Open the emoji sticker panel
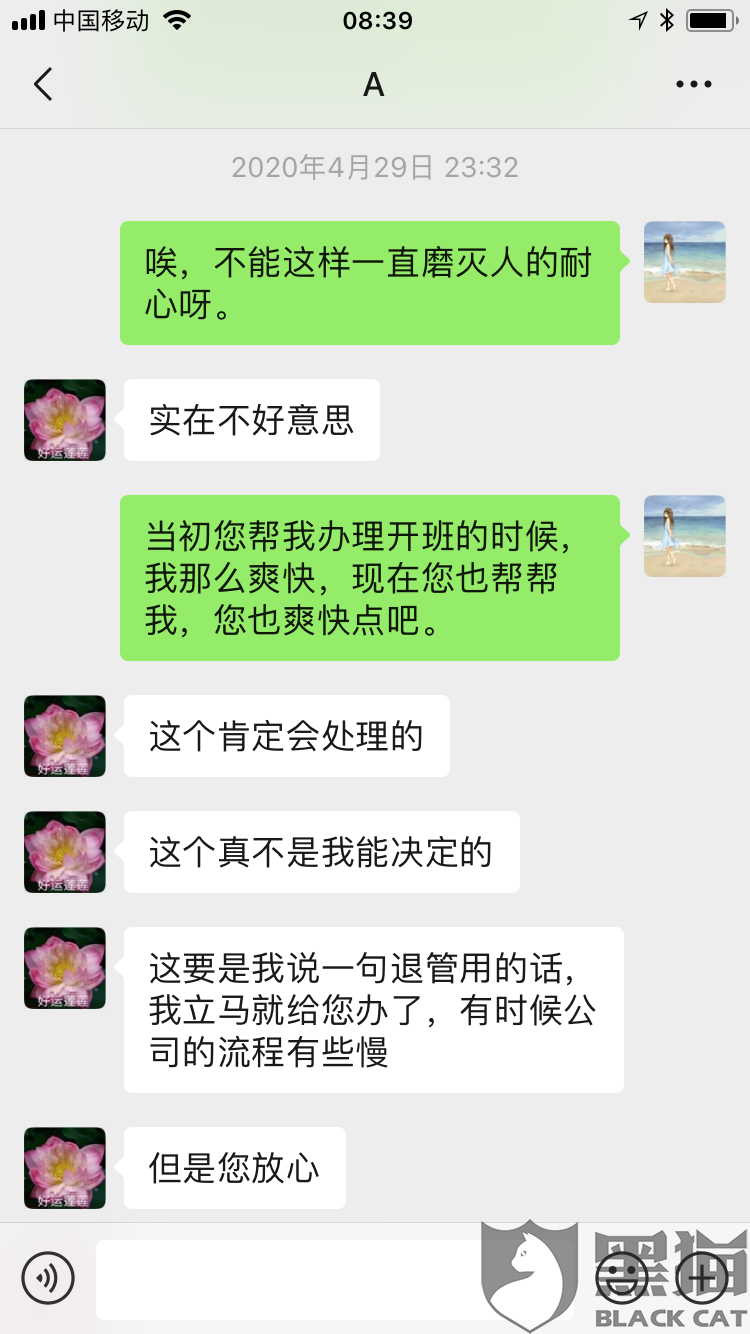This screenshot has width=750, height=1334. pyautogui.click(x=621, y=1277)
